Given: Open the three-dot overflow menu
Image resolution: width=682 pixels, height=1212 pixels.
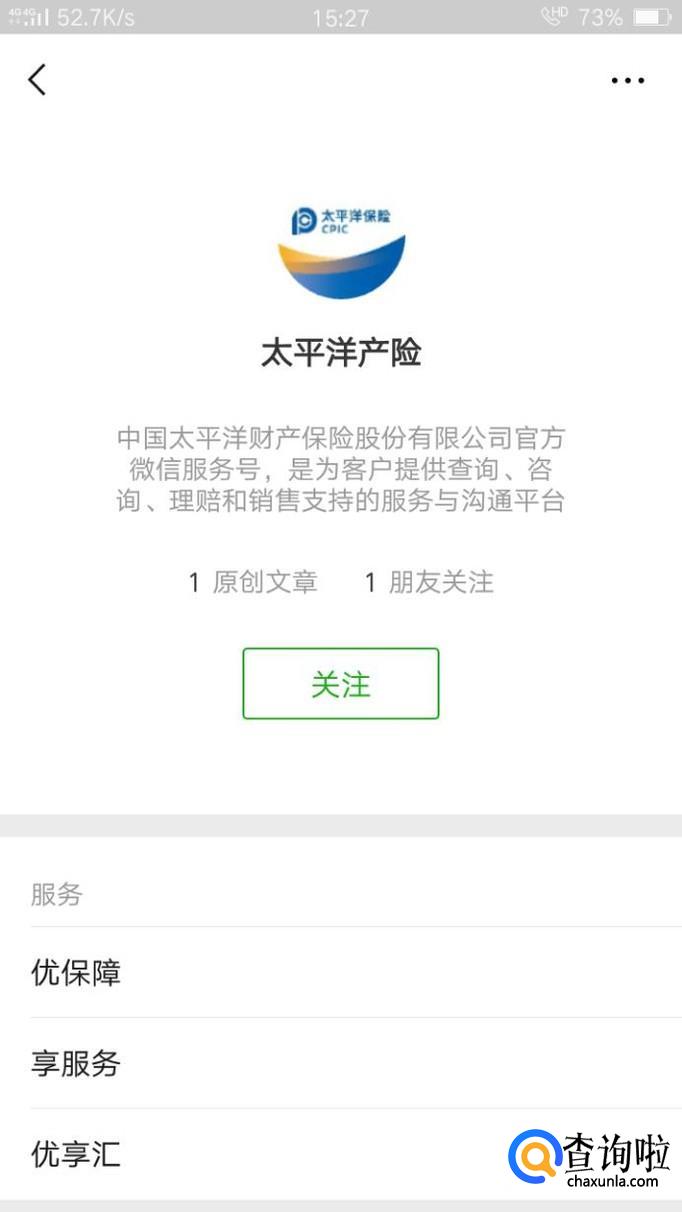Looking at the screenshot, I should [x=627, y=80].
